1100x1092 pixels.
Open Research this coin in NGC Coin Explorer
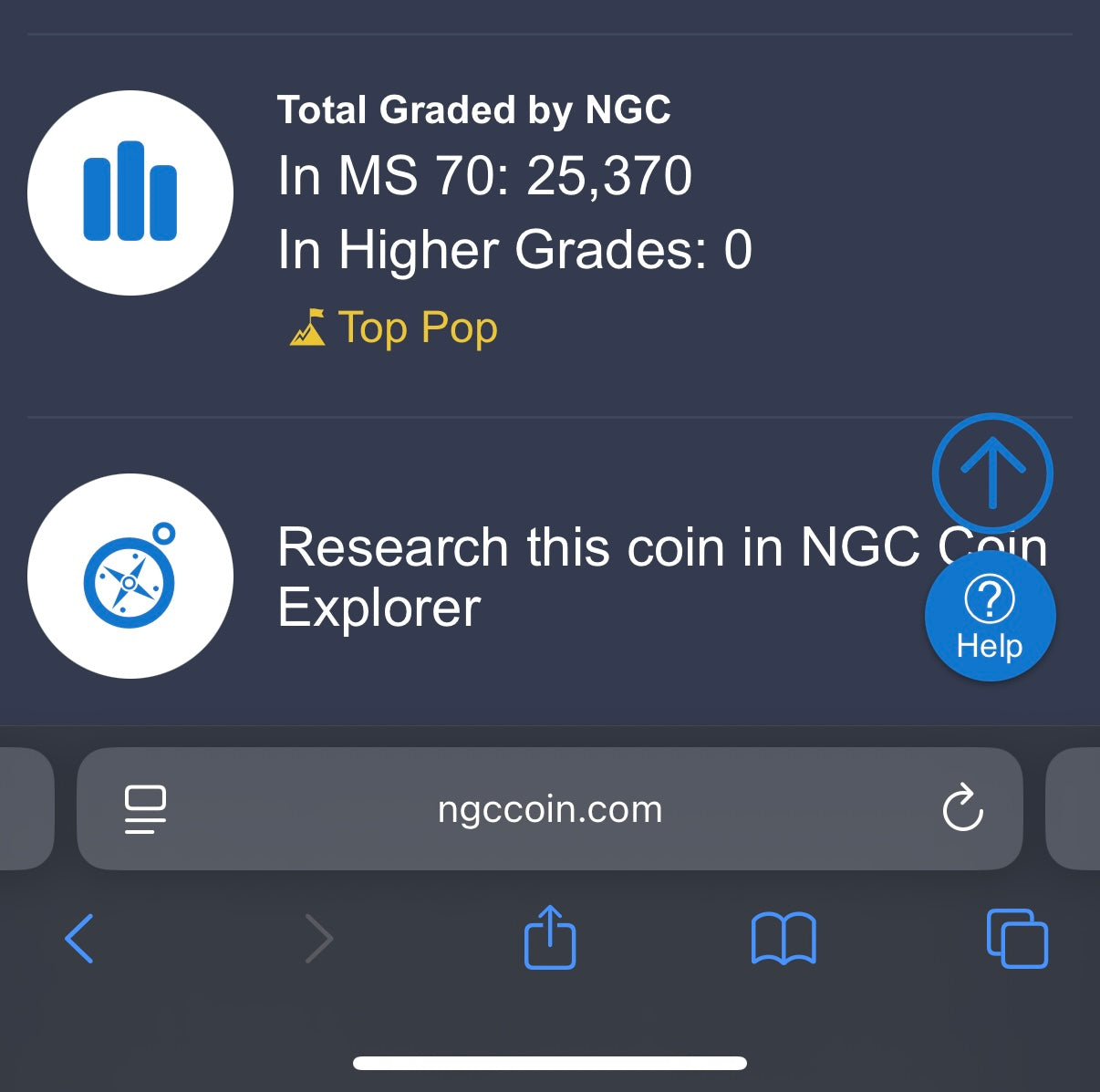[x=547, y=577]
